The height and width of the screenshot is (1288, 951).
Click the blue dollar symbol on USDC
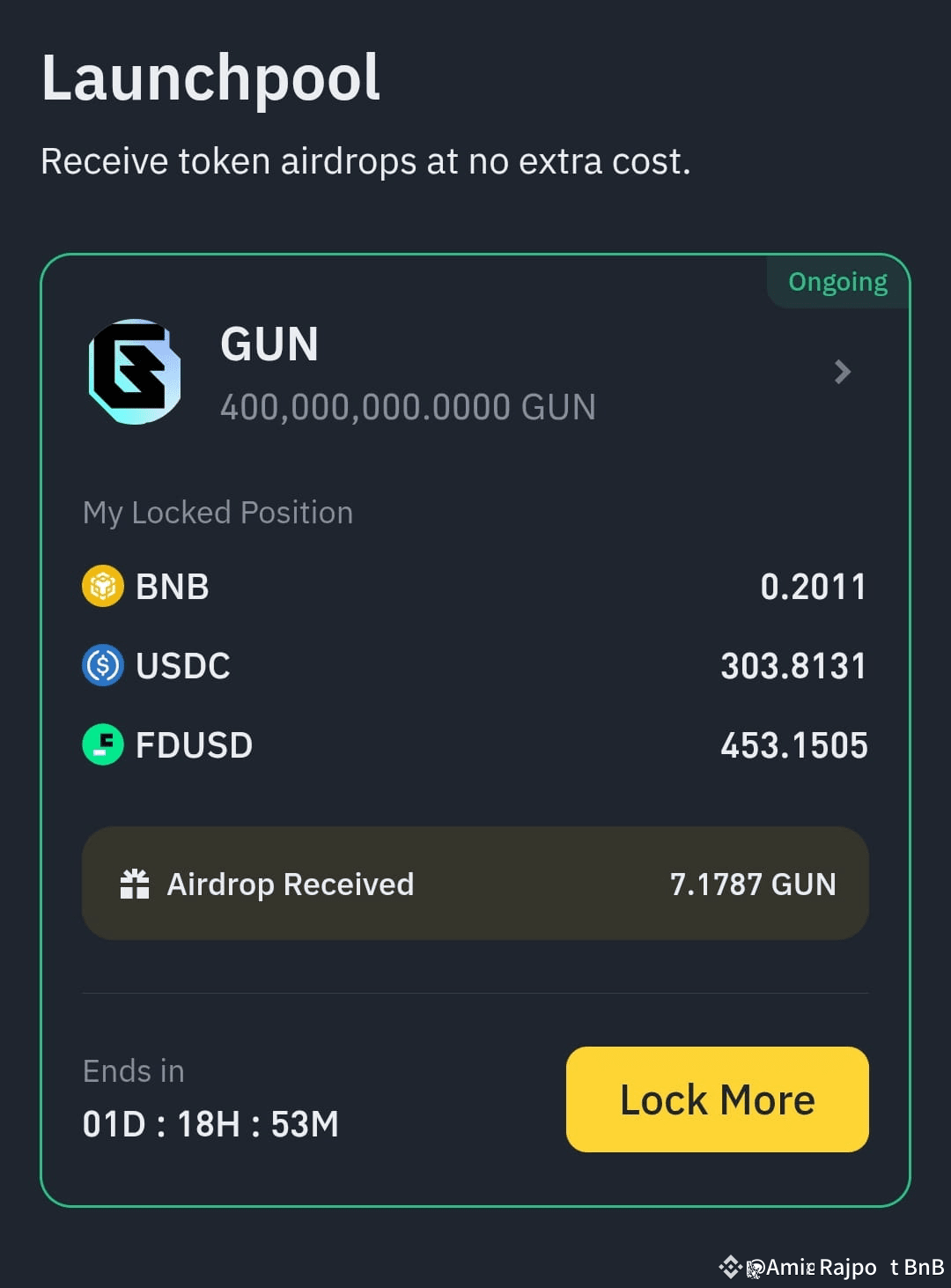103,665
